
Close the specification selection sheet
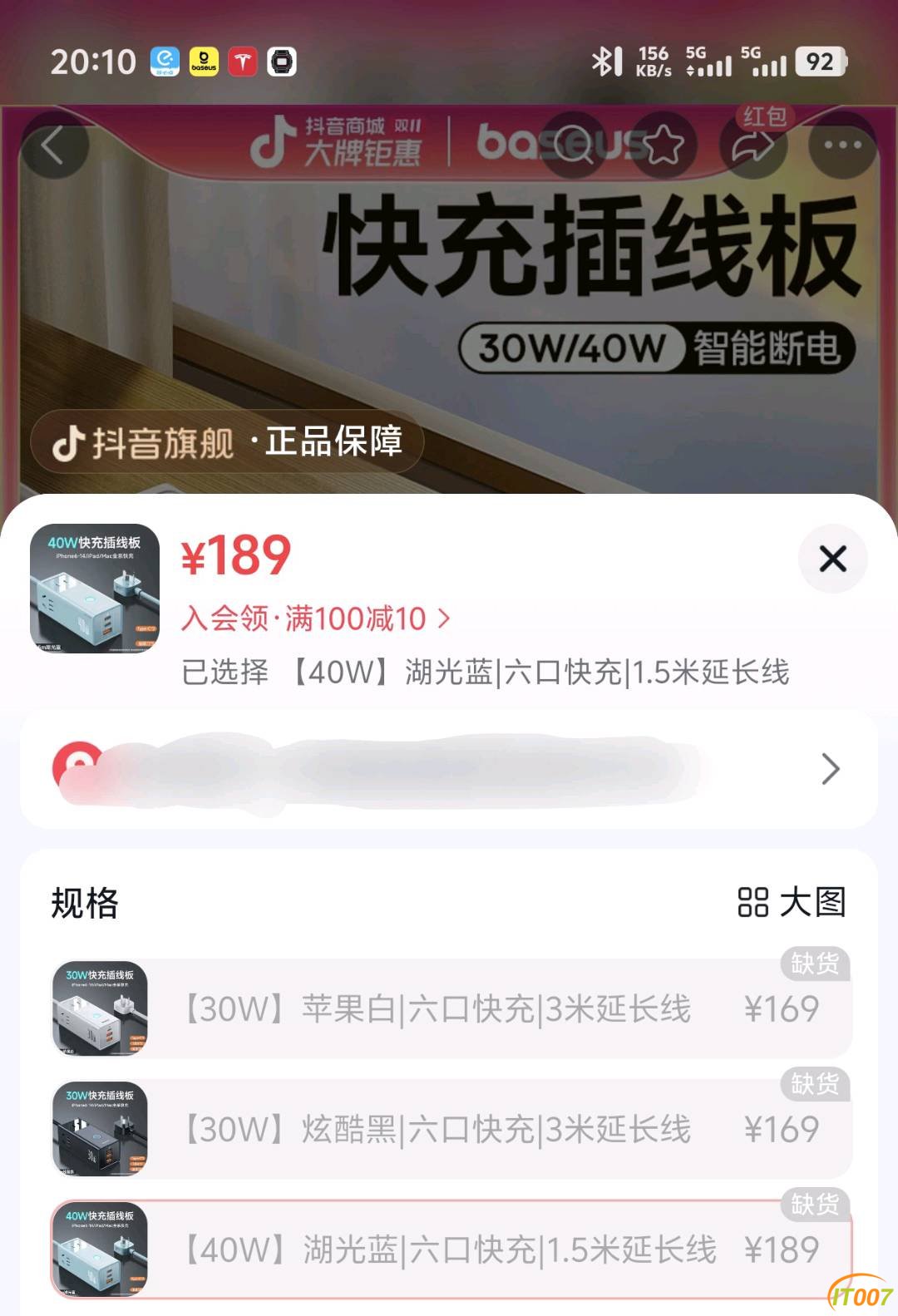(x=832, y=559)
